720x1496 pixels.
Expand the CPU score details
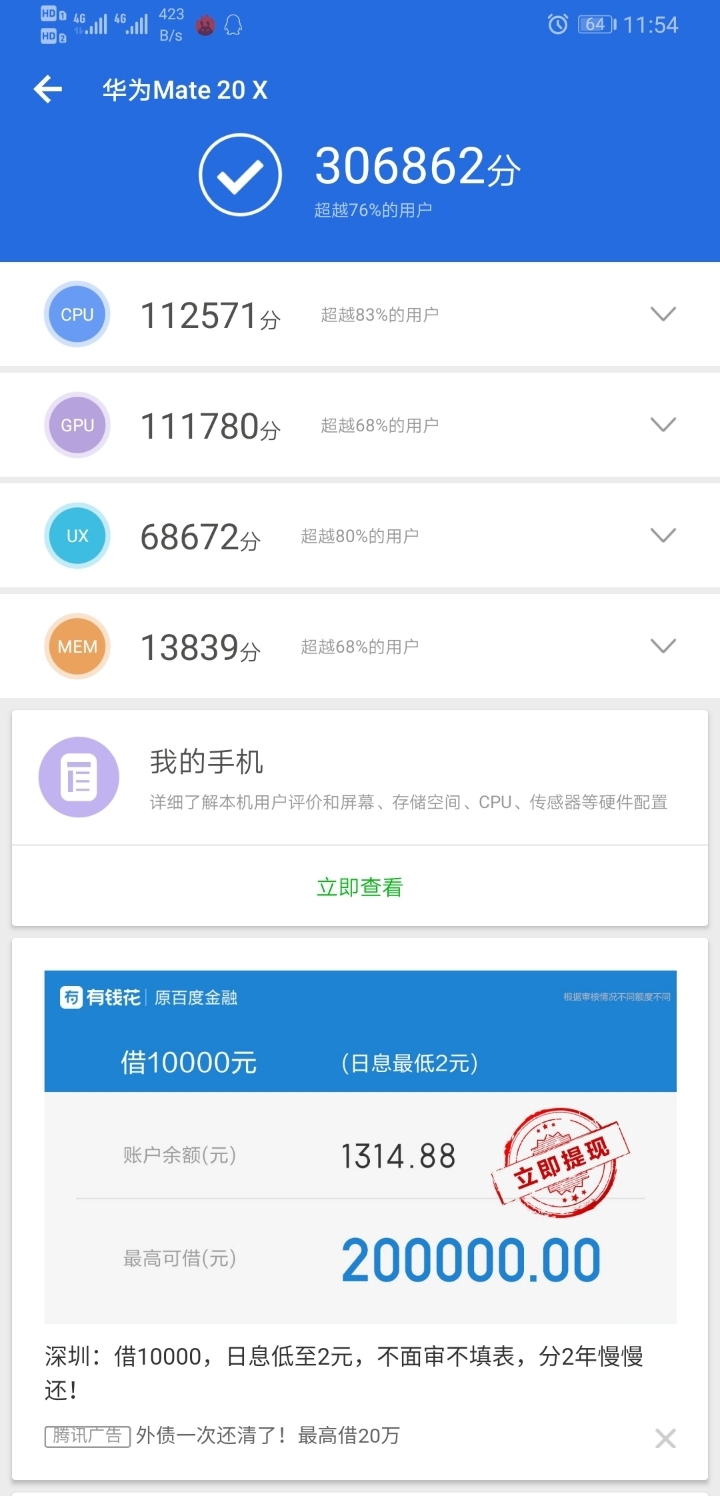(x=663, y=314)
